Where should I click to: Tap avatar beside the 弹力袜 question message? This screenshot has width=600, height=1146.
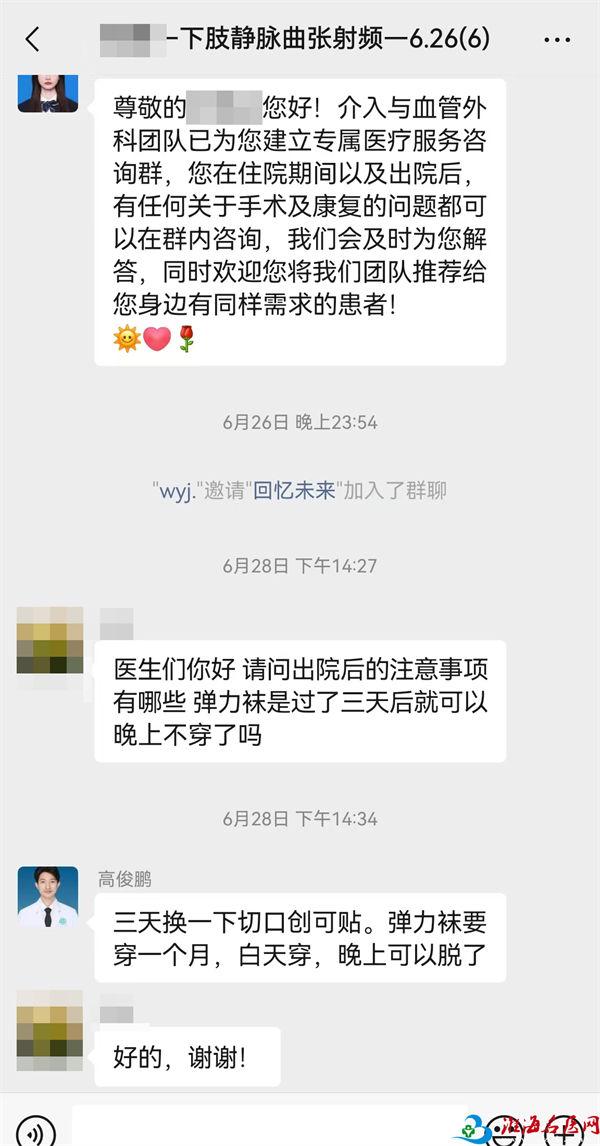50,640
